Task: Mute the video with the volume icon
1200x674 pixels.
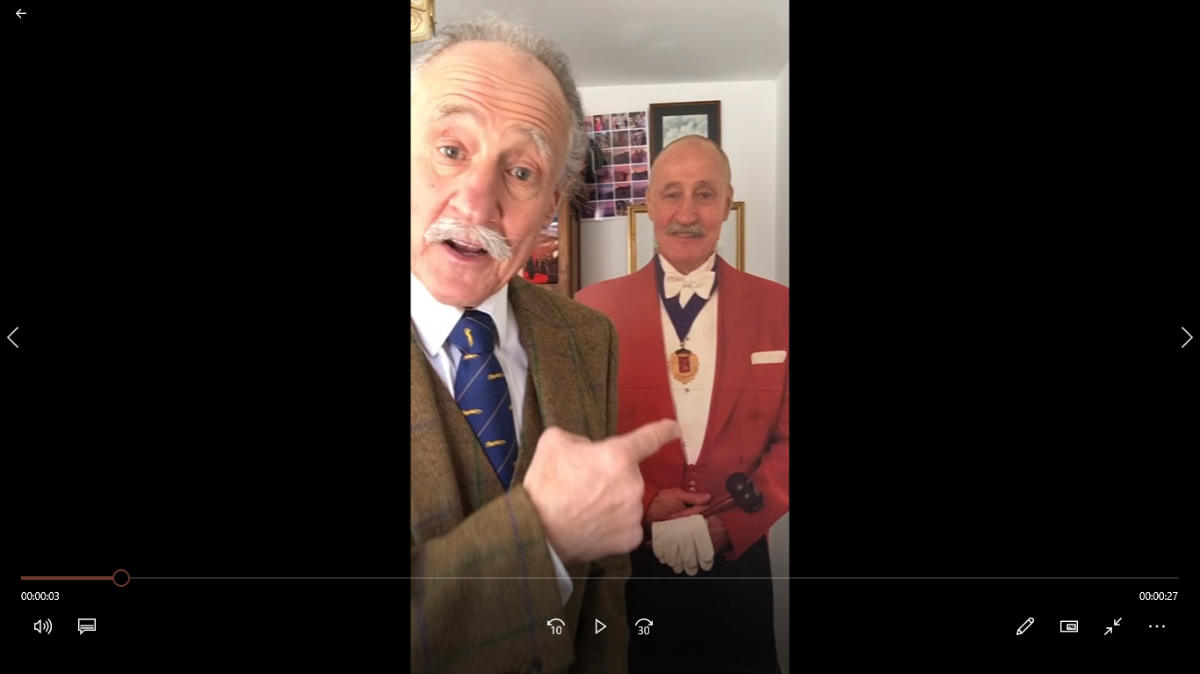Action: click(42, 626)
